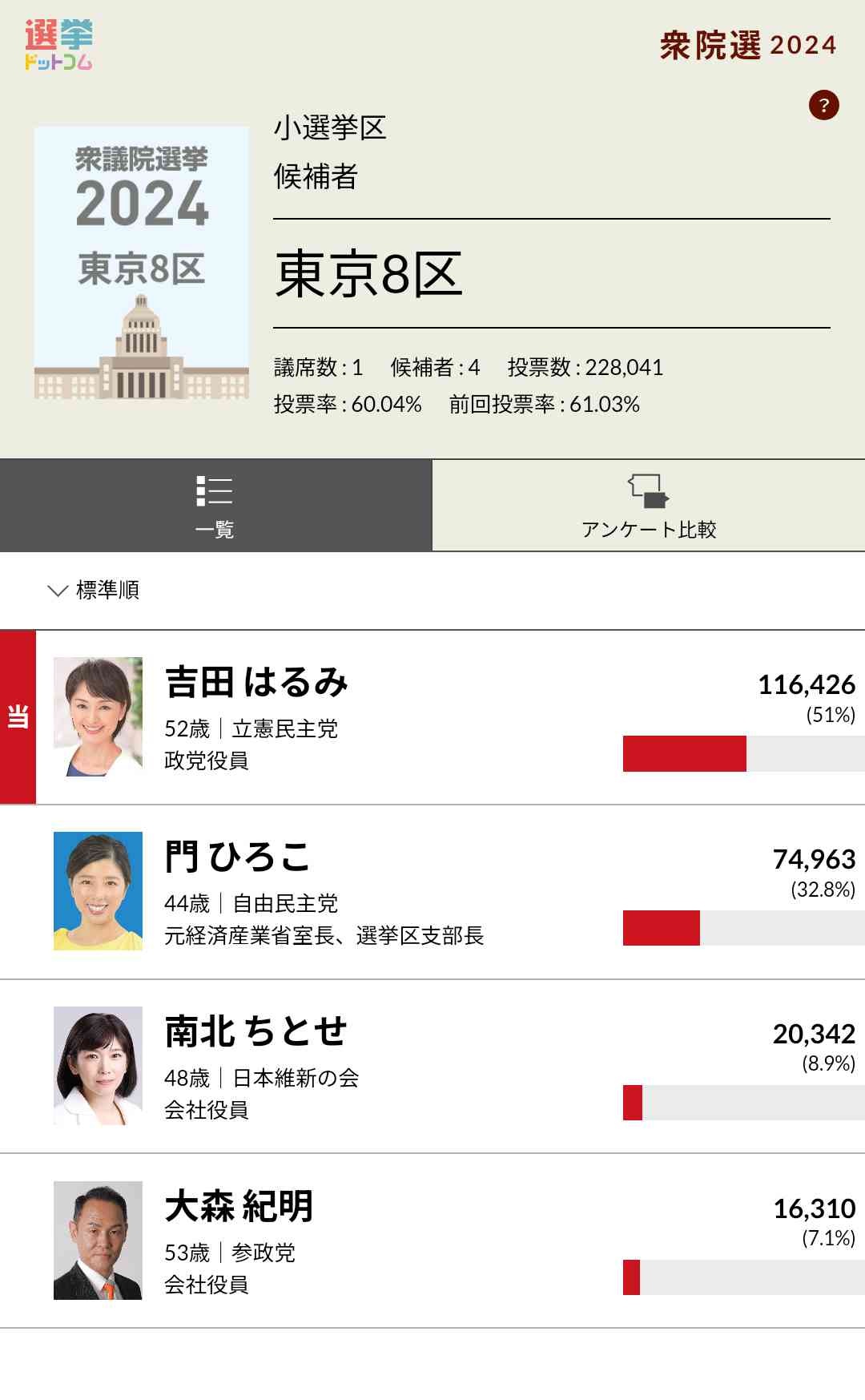The width and height of the screenshot is (865, 1400).
Task: Expand the 標準順 sort dropdown
Action: (94, 591)
